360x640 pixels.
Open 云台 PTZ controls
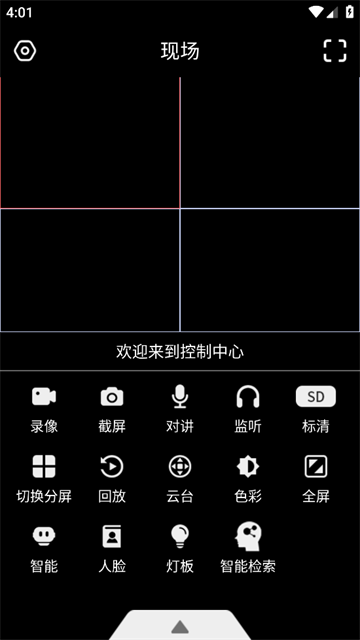(x=180, y=480)
